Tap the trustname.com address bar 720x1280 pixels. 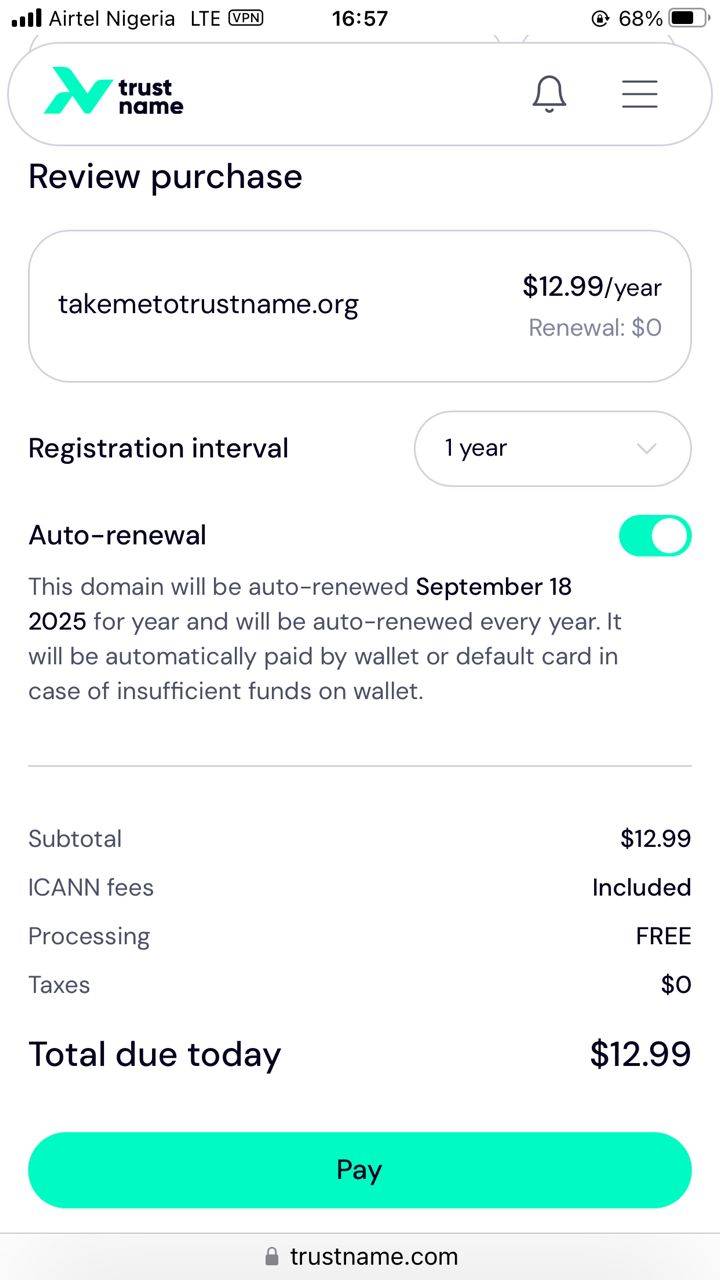point(360,1257)
